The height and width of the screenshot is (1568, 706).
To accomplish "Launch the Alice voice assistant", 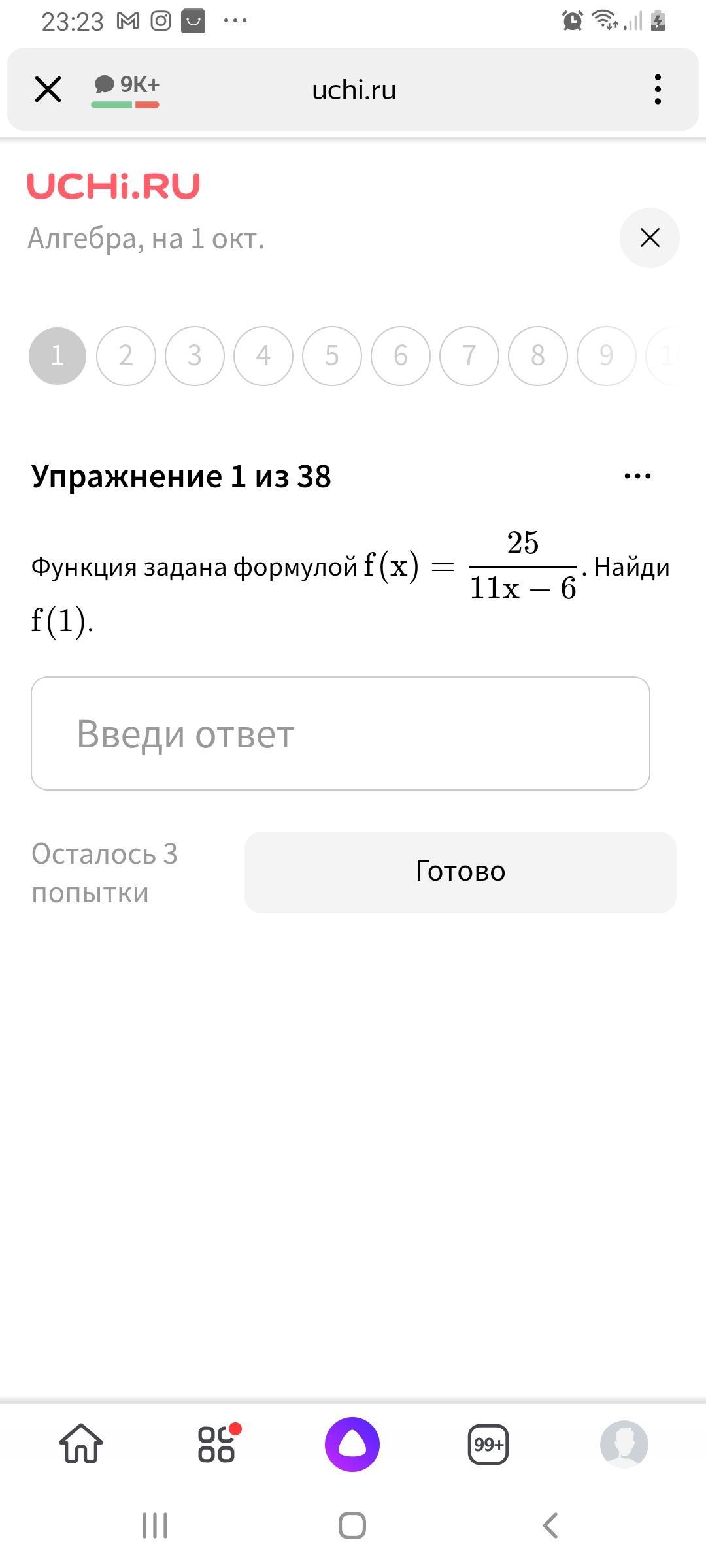I will pos(352,1444).
